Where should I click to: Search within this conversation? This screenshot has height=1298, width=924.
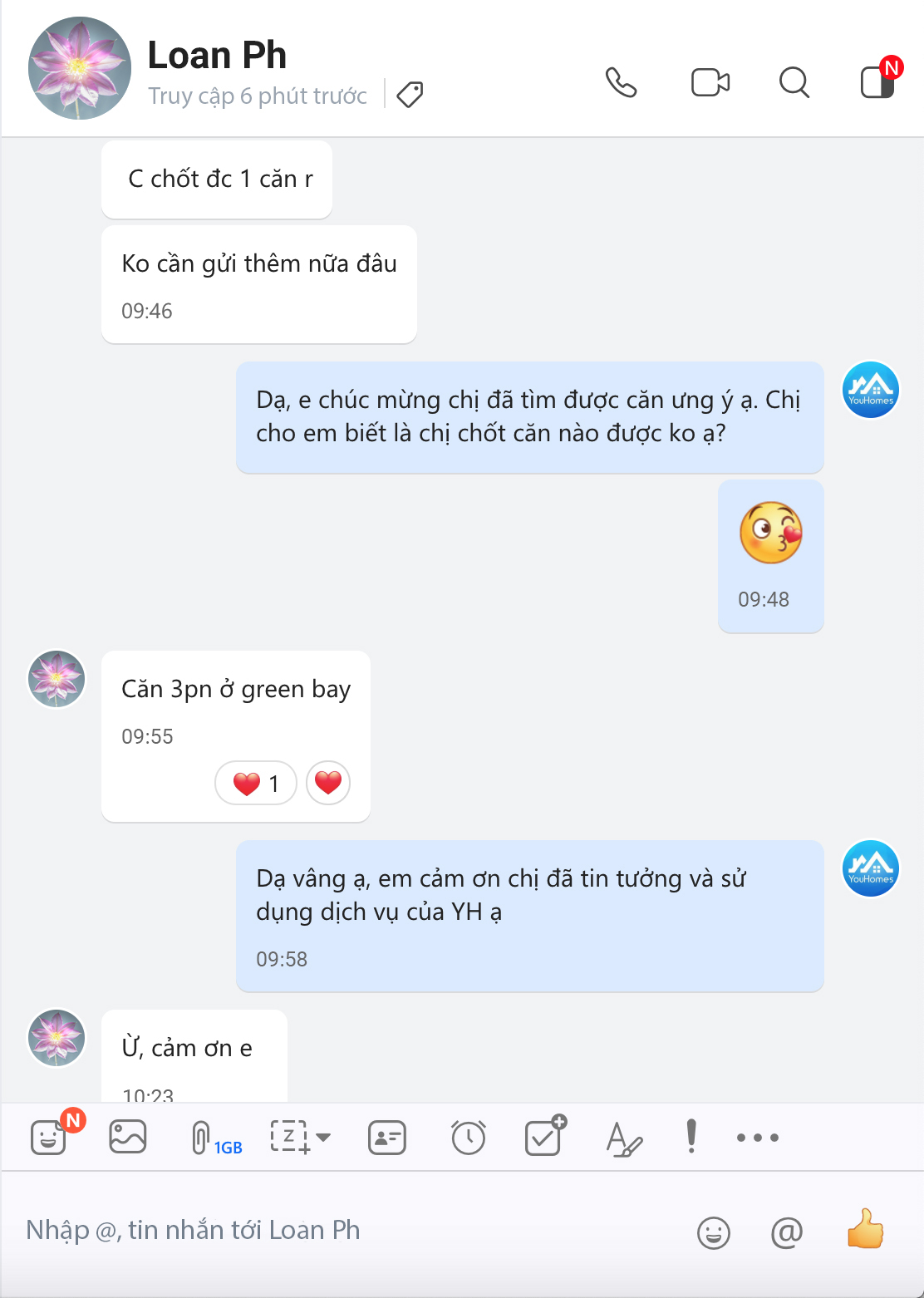pos(794,82)
